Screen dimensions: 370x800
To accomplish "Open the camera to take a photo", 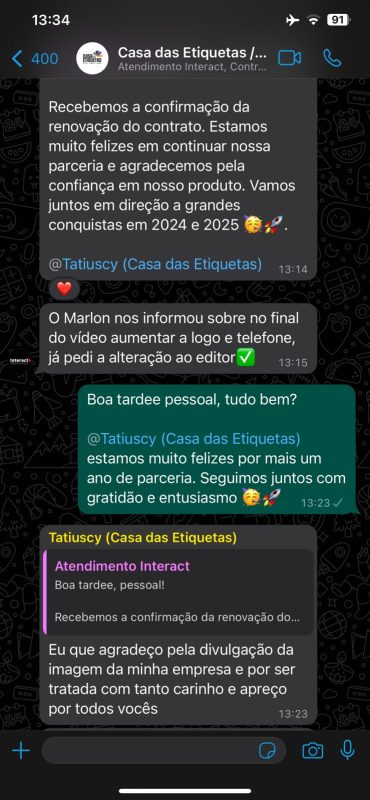I will pos(312,751).
